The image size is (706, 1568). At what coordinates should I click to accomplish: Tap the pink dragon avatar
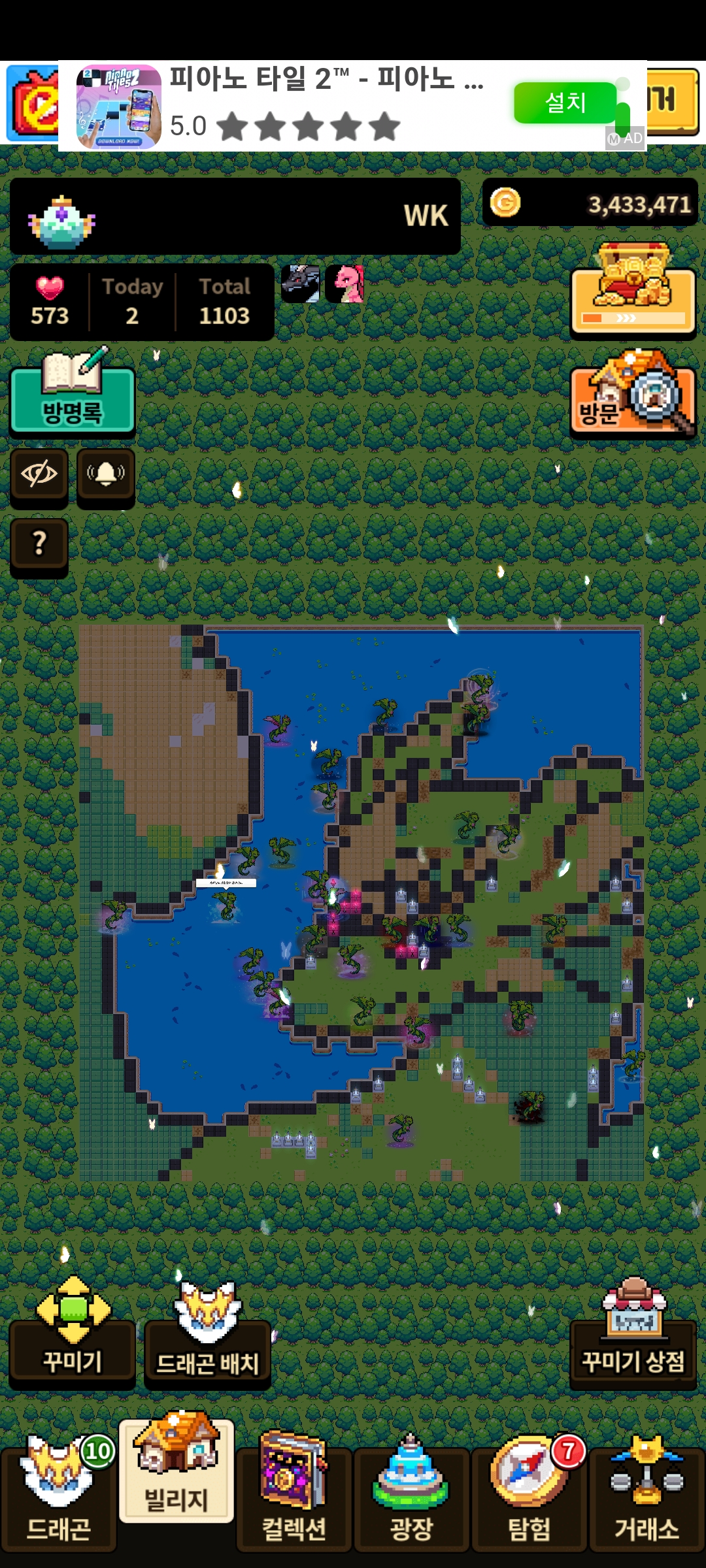[345, 284]
